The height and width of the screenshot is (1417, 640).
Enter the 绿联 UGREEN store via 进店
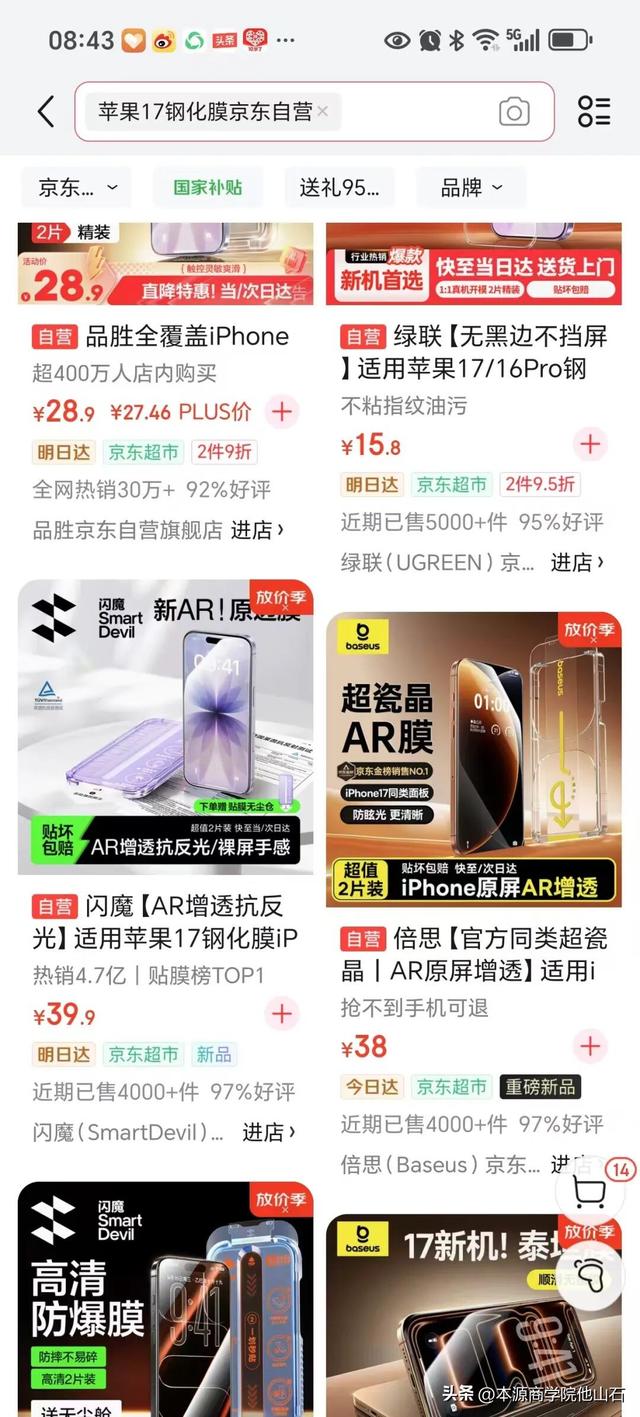coord(578,562)
